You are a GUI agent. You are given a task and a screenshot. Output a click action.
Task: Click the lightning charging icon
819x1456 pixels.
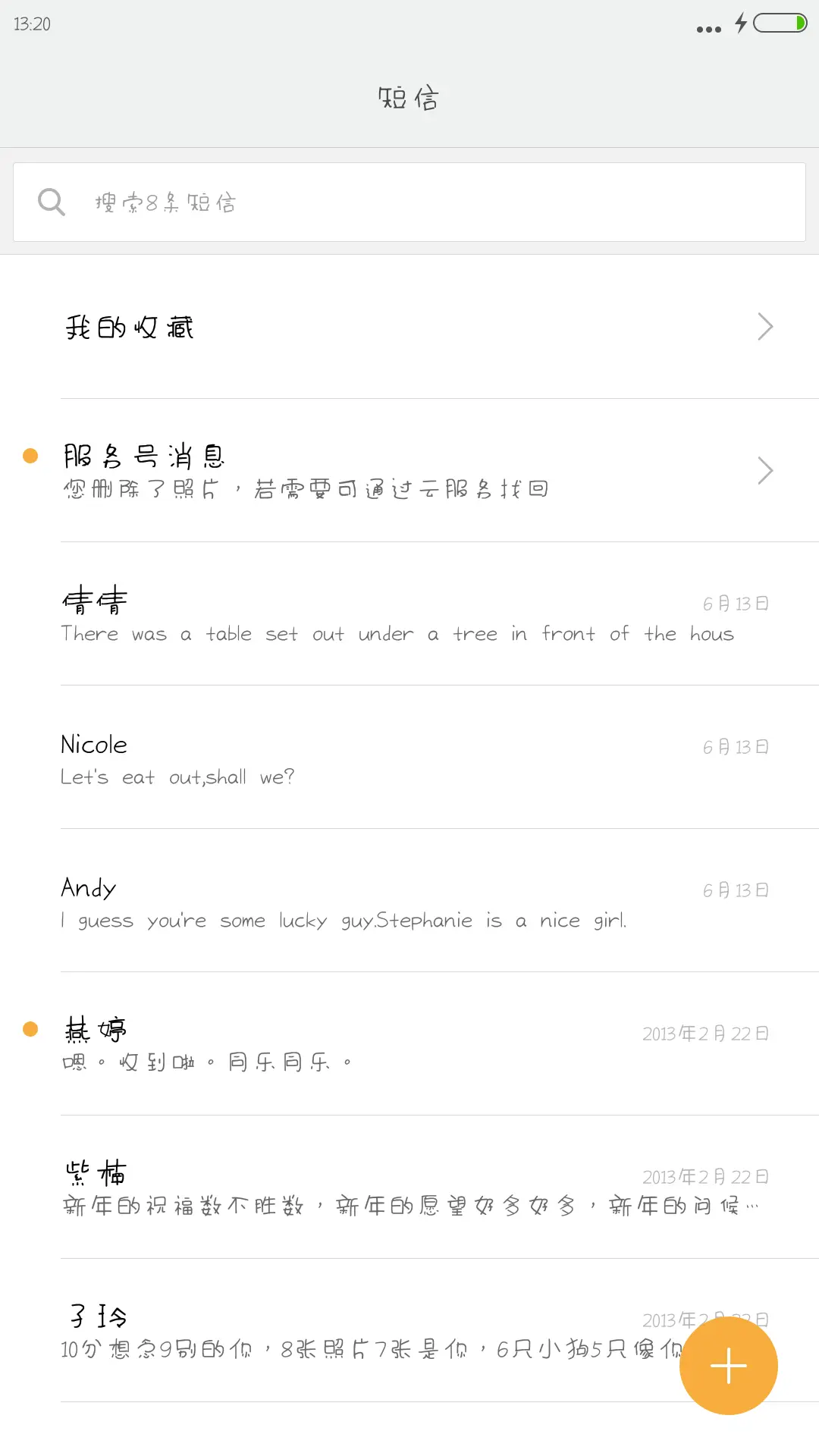coord(741,24)
